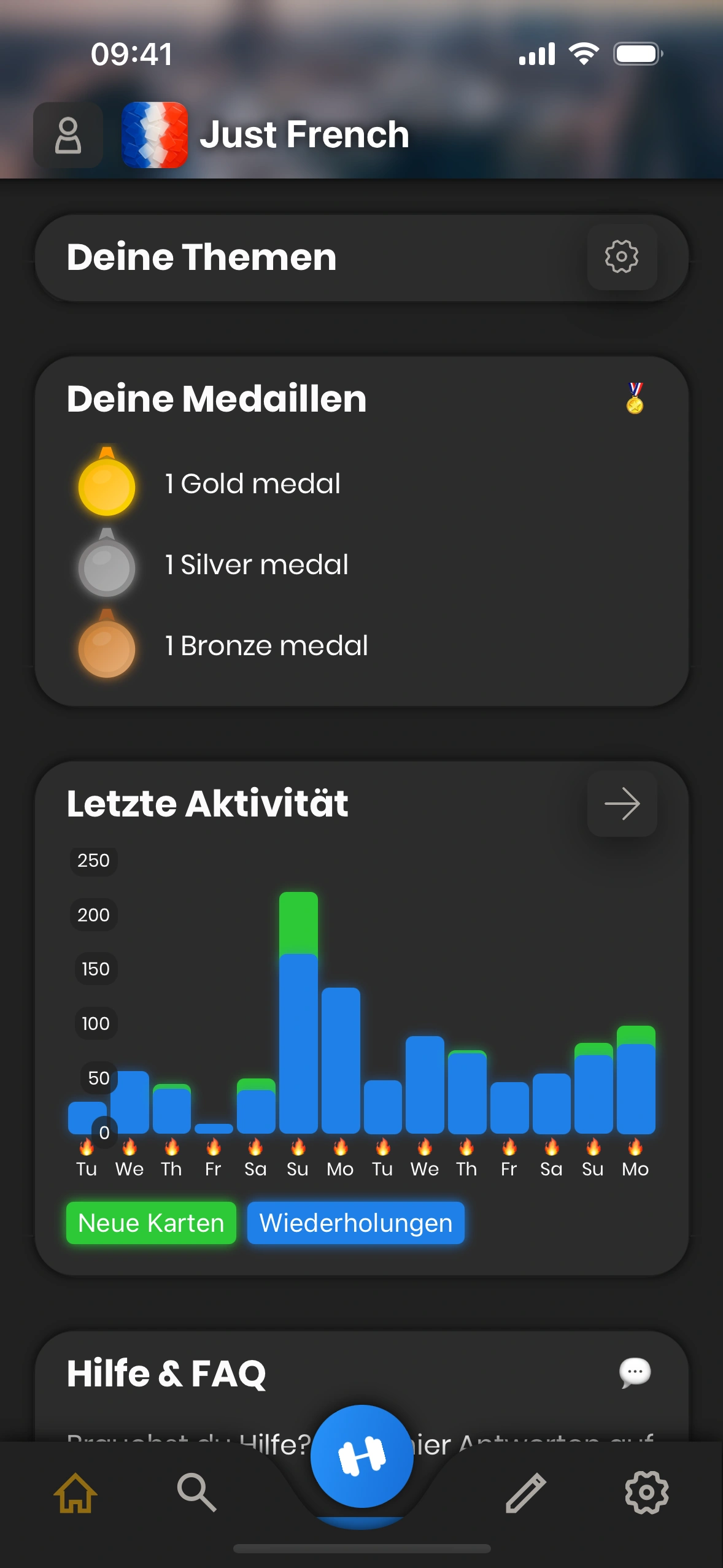This screenshot has height=1568, width=723.
Task: Open Letzte Aktivität details arrow
Action: (622, 804)
